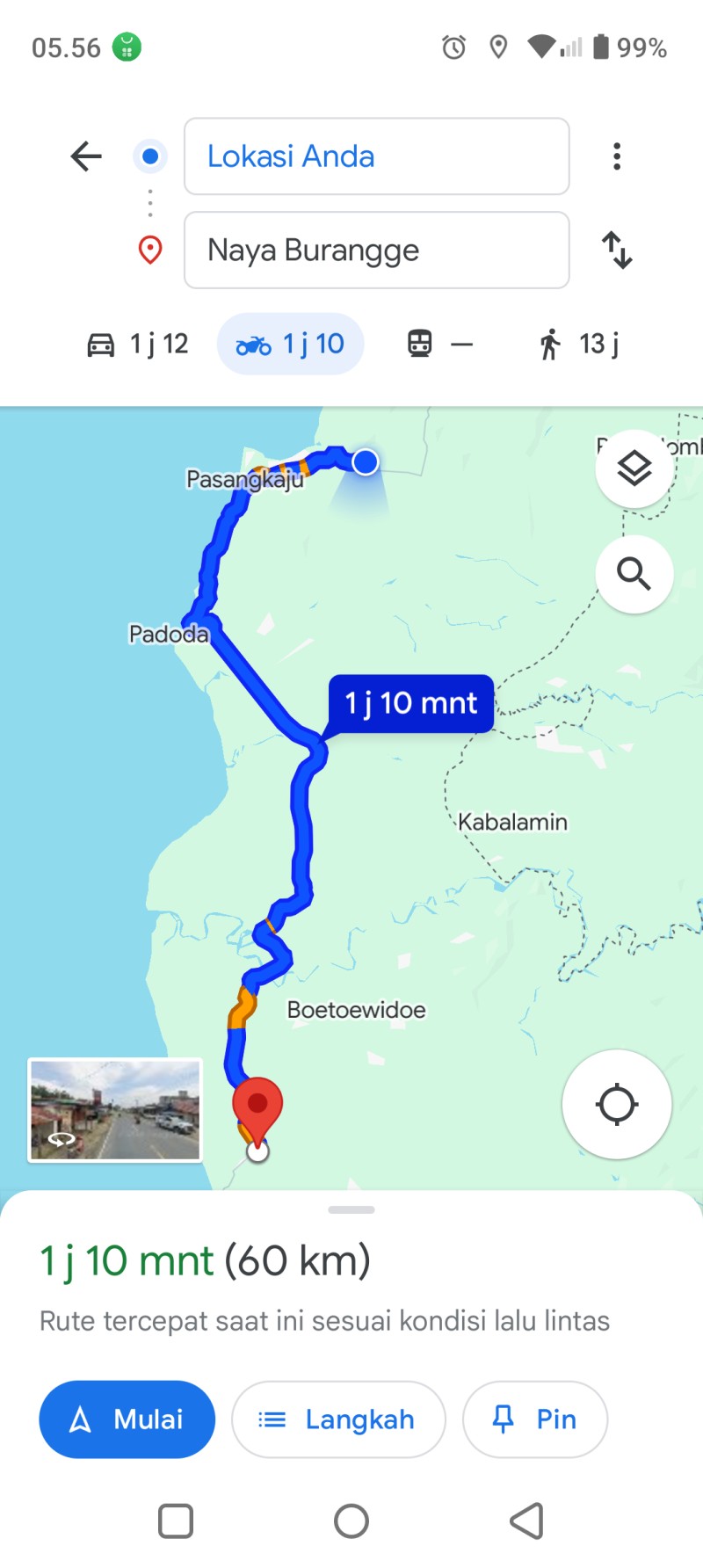
Task: Switch to public transit mode
Action: tap(440, 344)
